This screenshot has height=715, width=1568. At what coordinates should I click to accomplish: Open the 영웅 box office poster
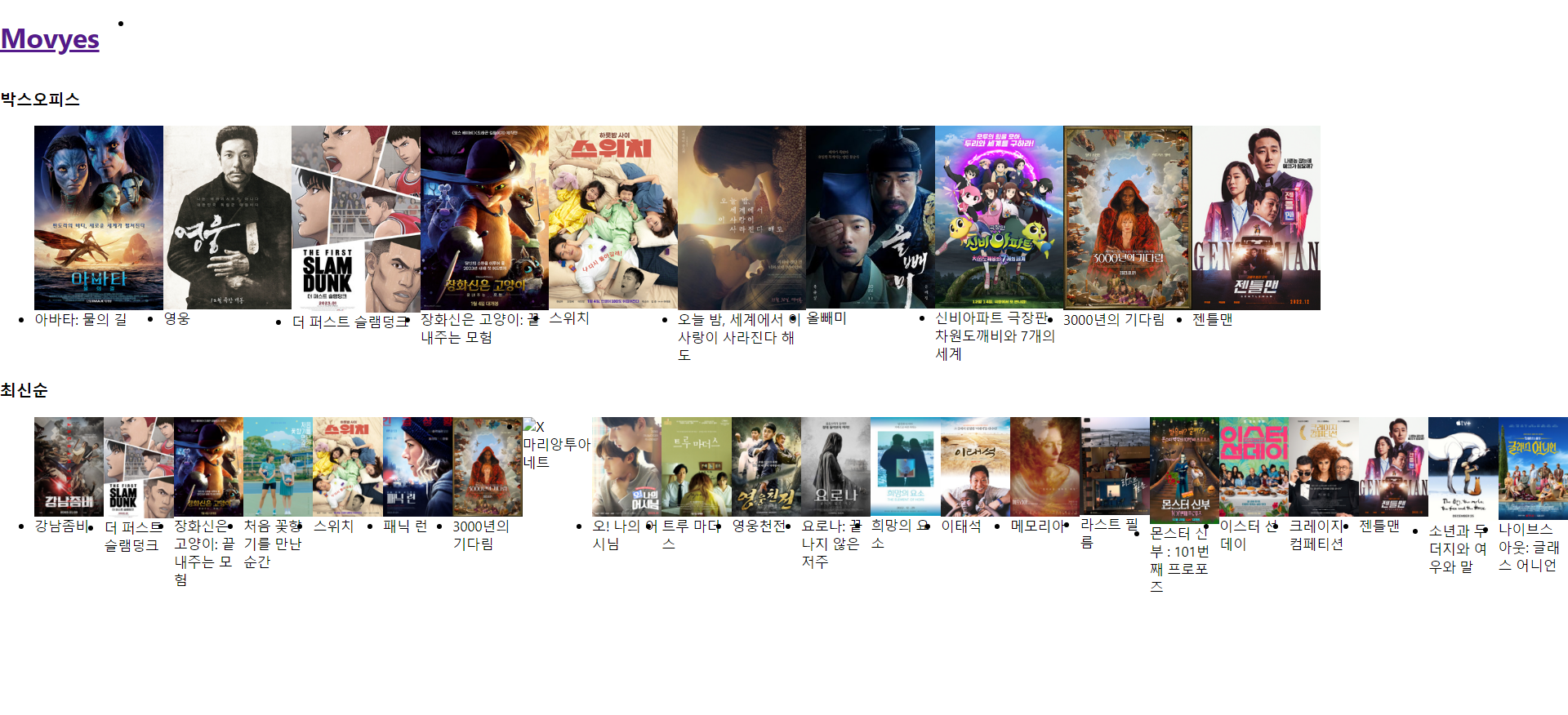point(228,217)
